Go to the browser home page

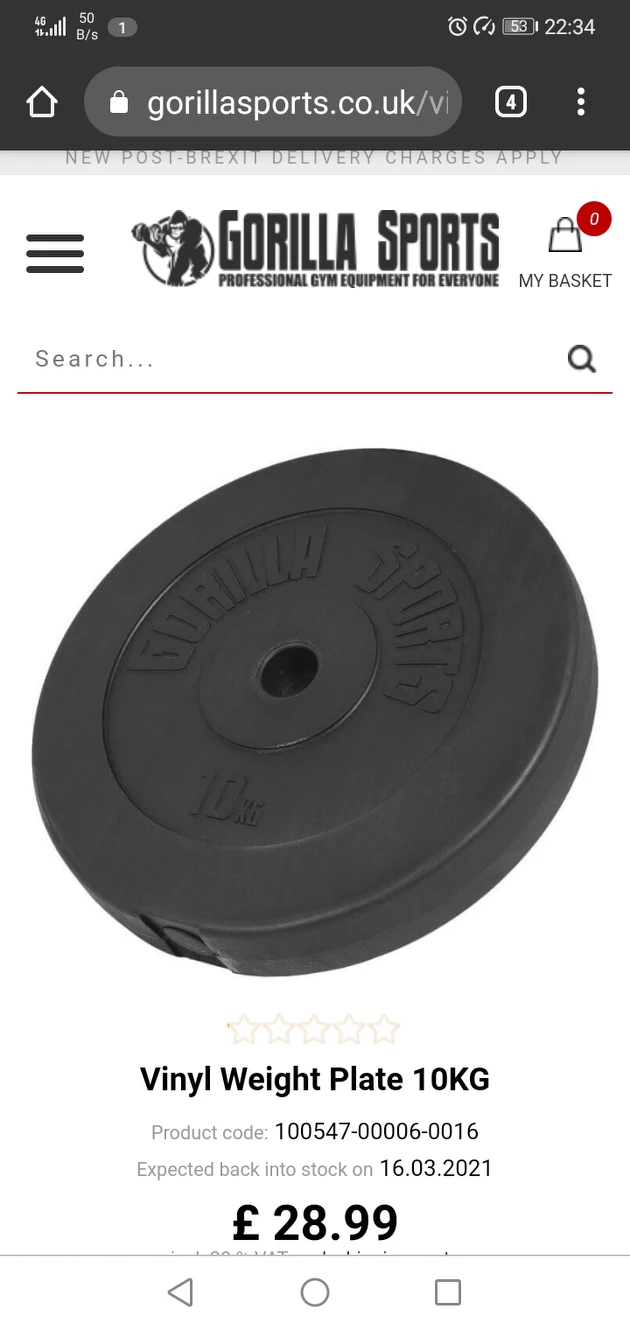click(x=42, y=102)
